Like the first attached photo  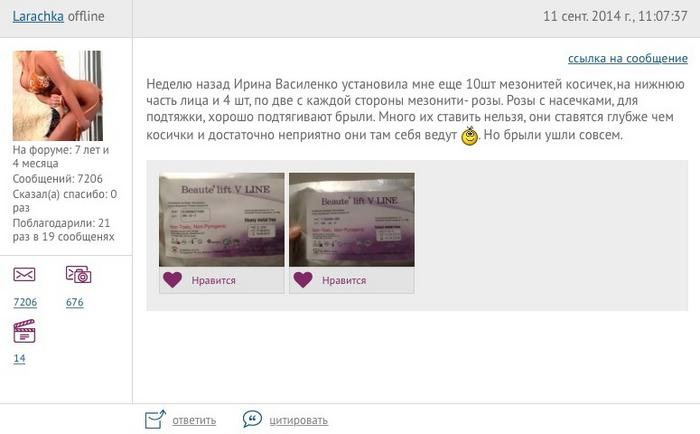click(x=201, y=280)
